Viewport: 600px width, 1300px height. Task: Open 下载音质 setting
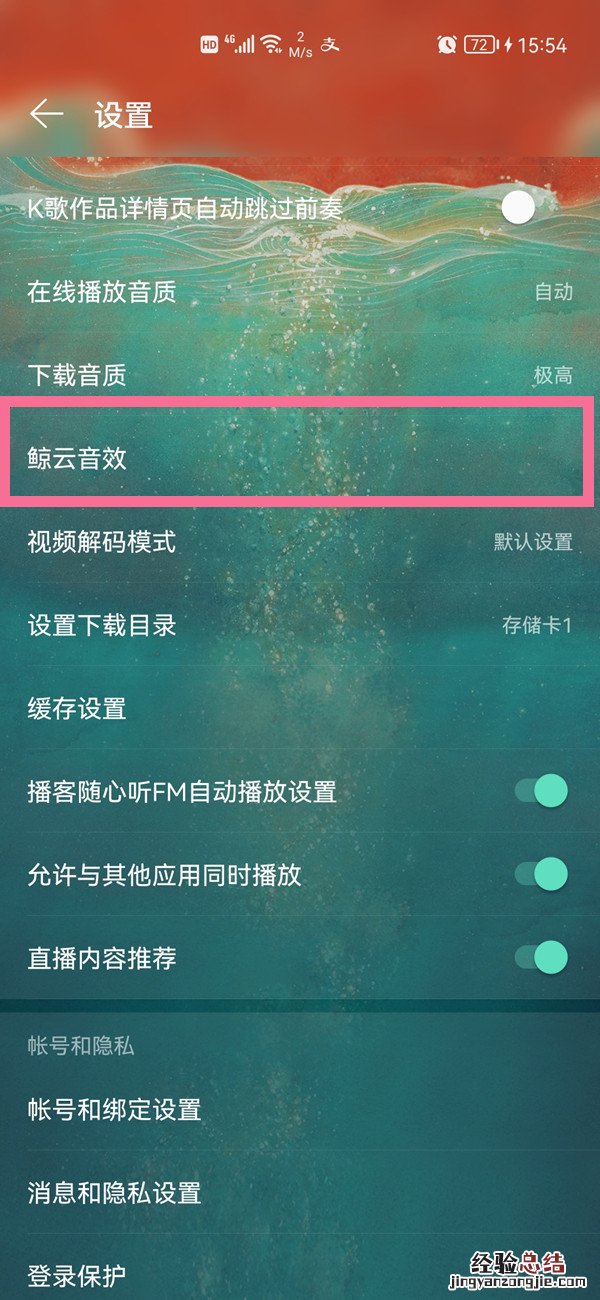pyautogui.click(x=300, y=376)
